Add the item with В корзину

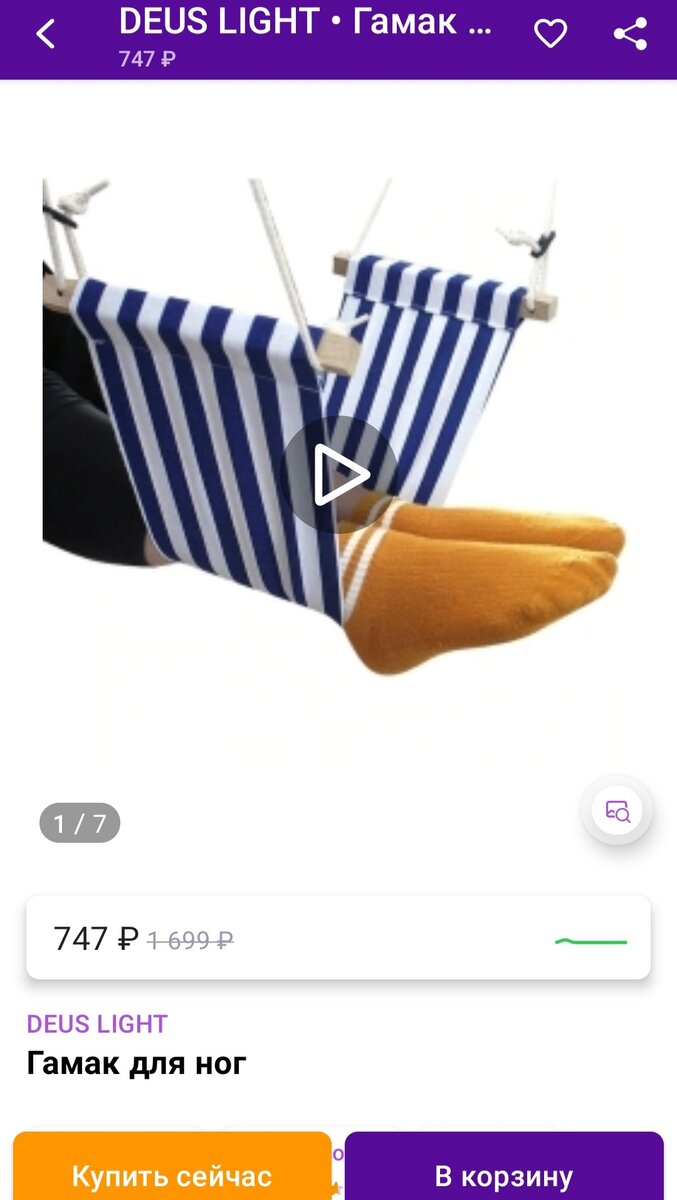point(504,1174)
